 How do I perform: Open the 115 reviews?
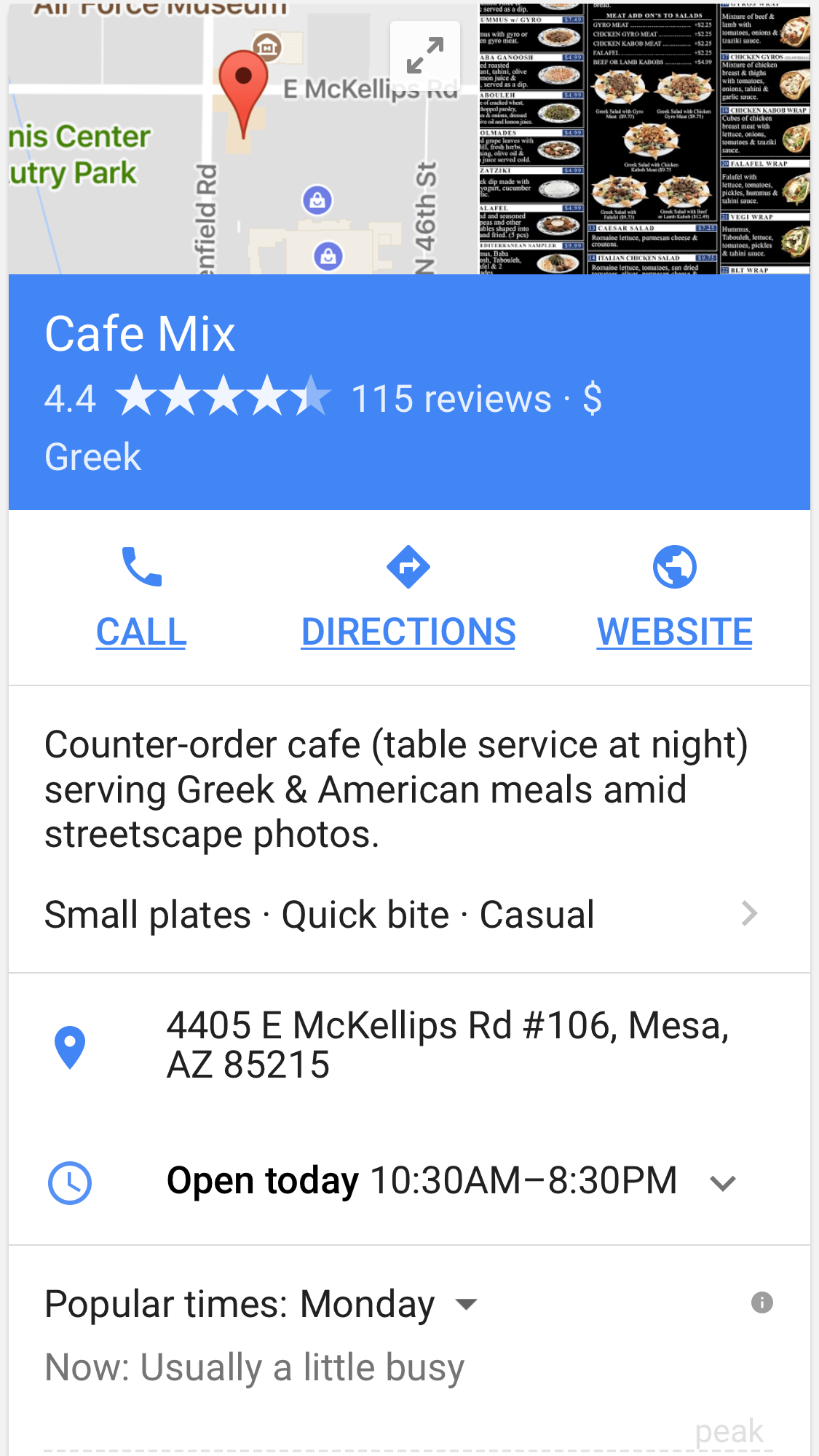coord(451,399)
